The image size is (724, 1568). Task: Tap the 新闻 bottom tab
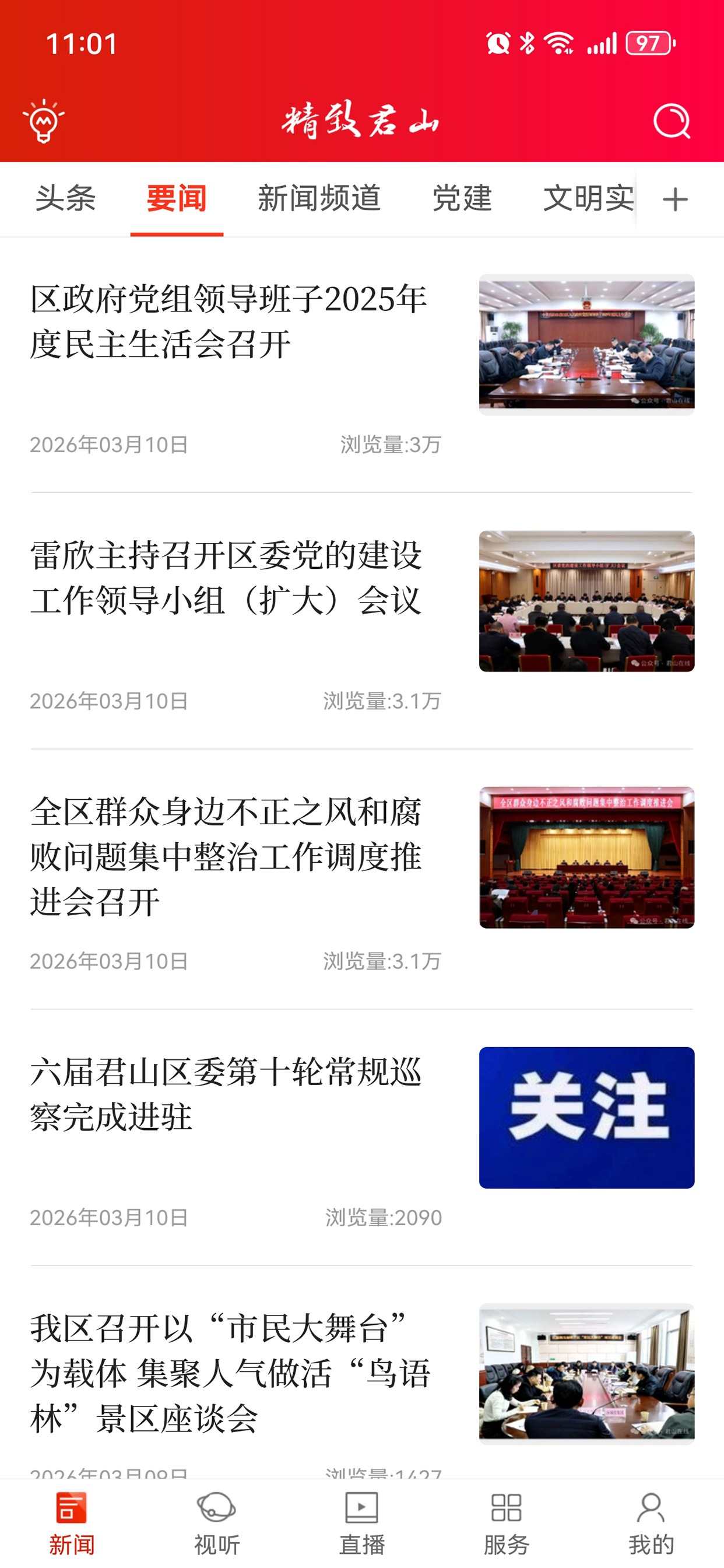click(x=72, y=1524)
